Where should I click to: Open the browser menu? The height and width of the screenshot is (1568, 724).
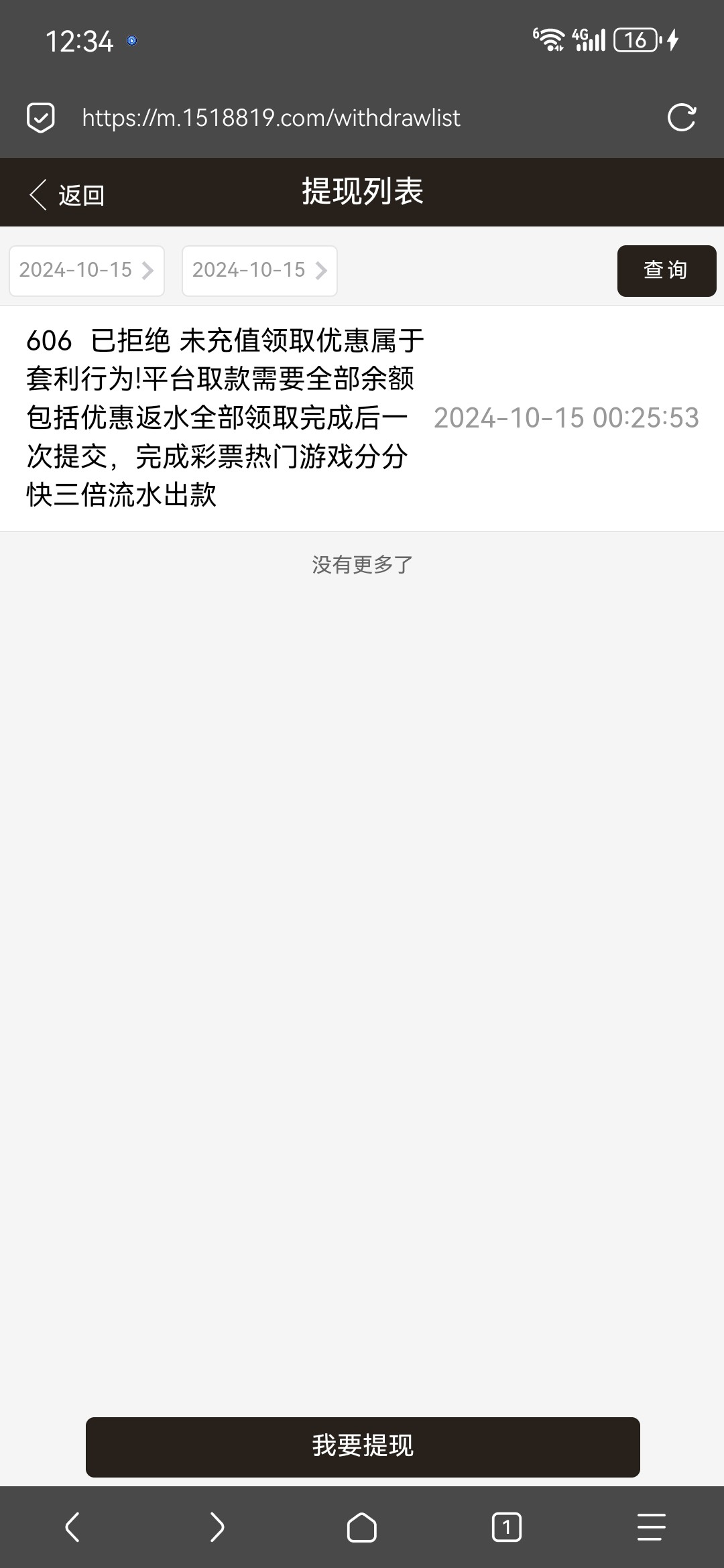[651, 1527]
